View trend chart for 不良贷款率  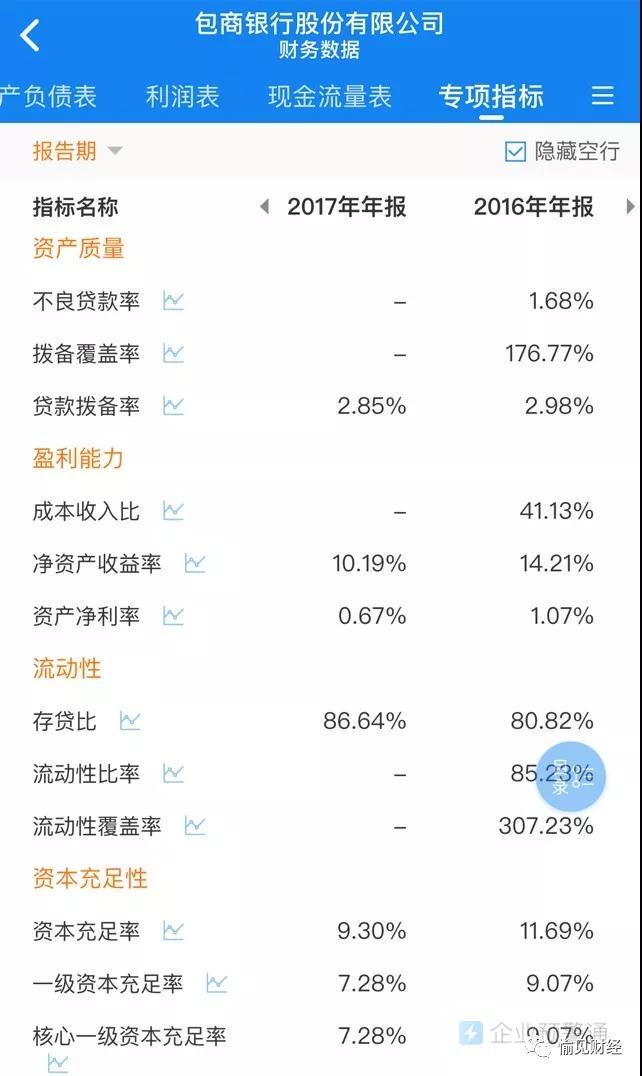[x=174, y=301]
